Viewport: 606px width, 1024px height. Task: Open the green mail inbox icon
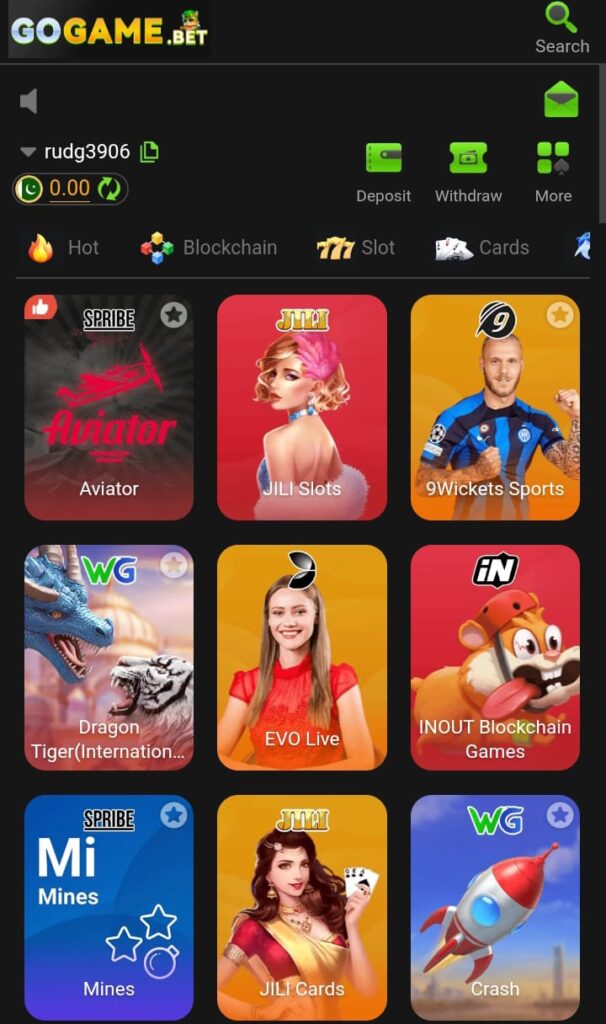point(561,100)
